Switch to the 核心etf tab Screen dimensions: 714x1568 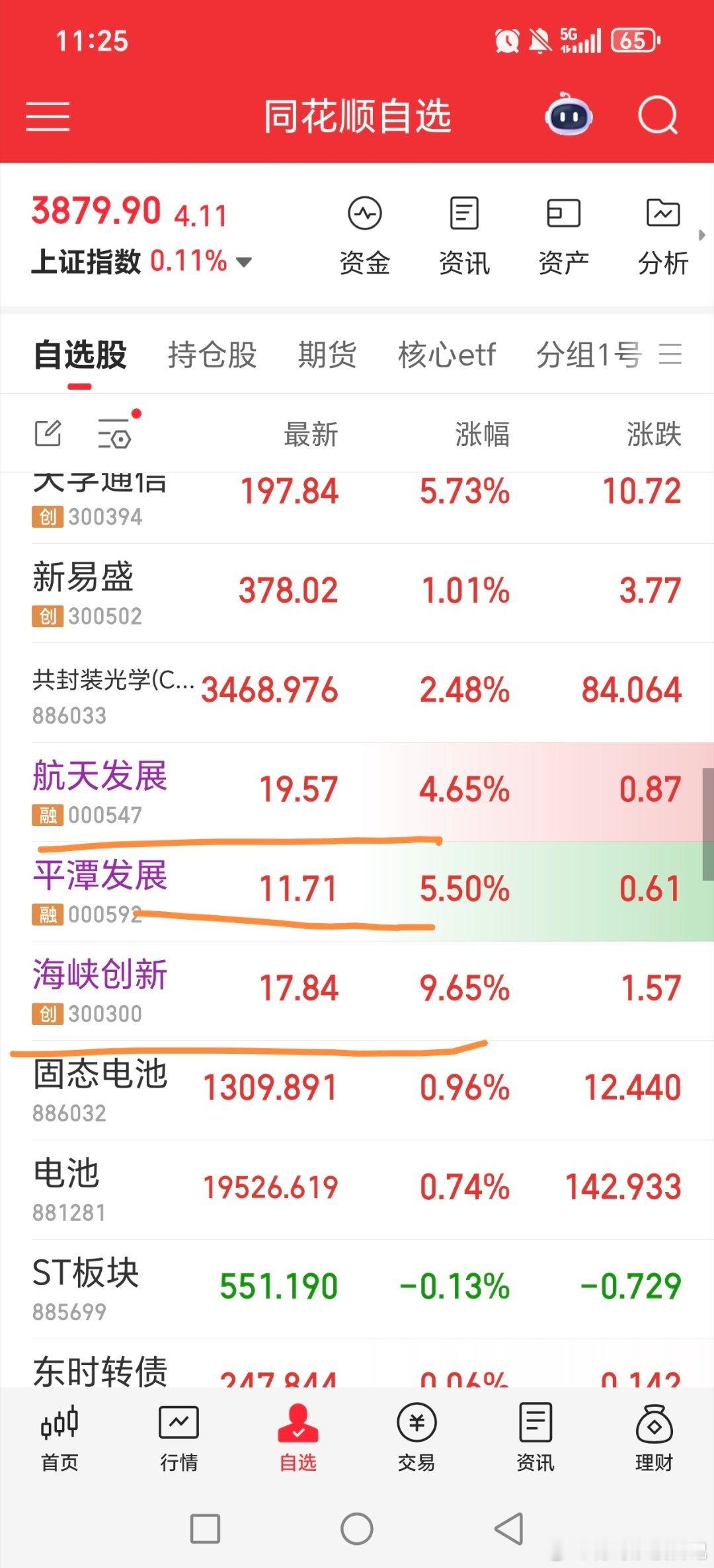[x=447, y=355]
